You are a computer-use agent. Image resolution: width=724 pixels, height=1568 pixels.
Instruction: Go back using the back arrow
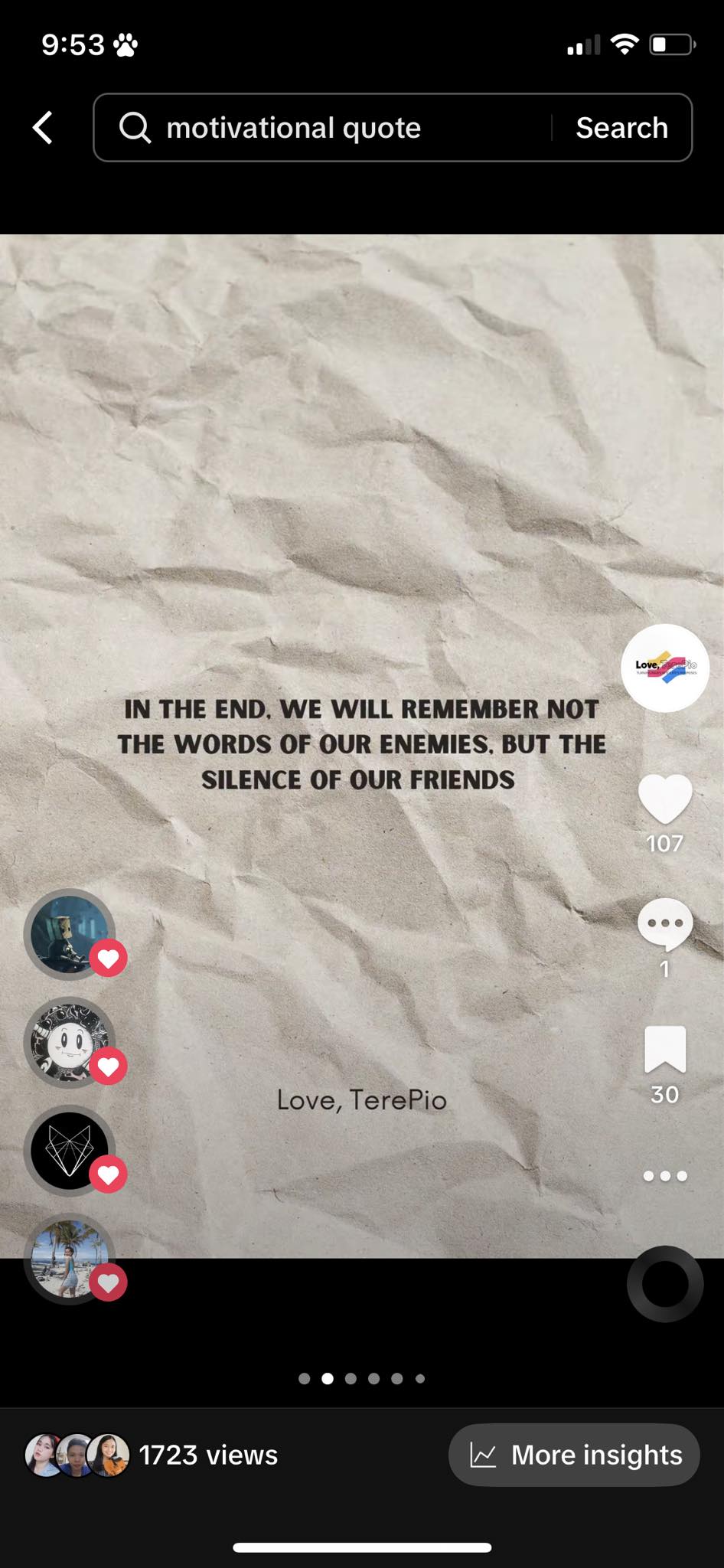(x=44, y=127)
